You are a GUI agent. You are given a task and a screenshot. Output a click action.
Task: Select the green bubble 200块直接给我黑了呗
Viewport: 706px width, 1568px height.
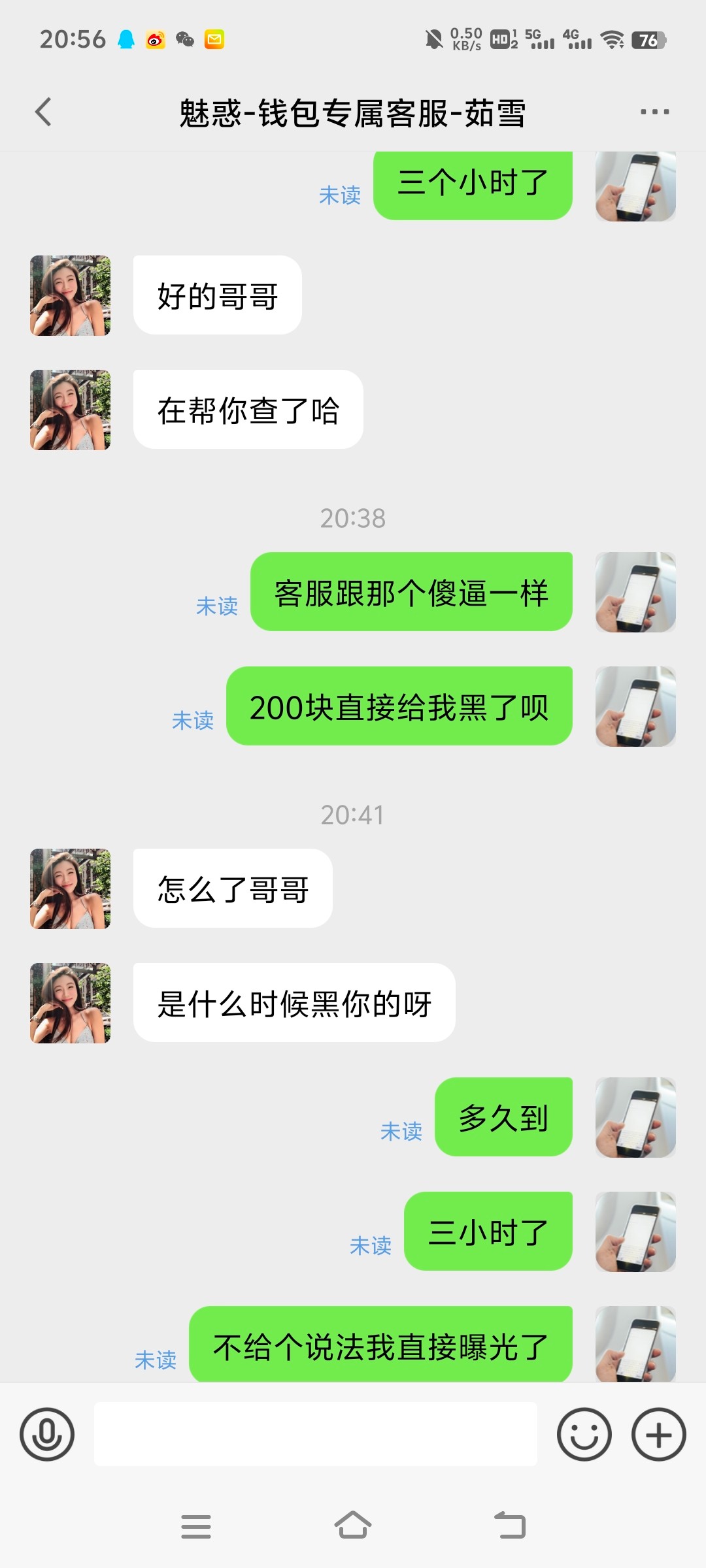tap(398, 706)
